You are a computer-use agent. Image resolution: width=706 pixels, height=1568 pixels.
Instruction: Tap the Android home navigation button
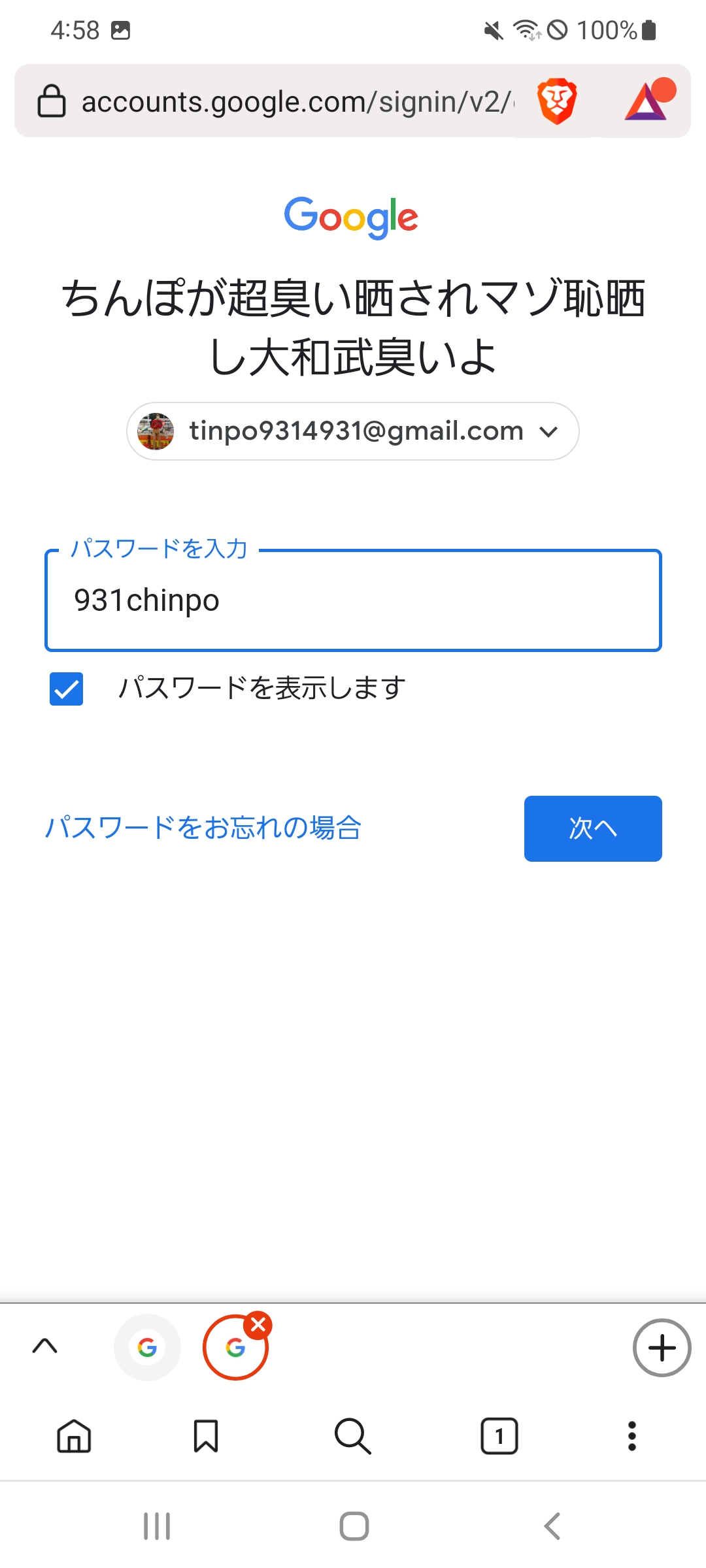(353, 1527)
